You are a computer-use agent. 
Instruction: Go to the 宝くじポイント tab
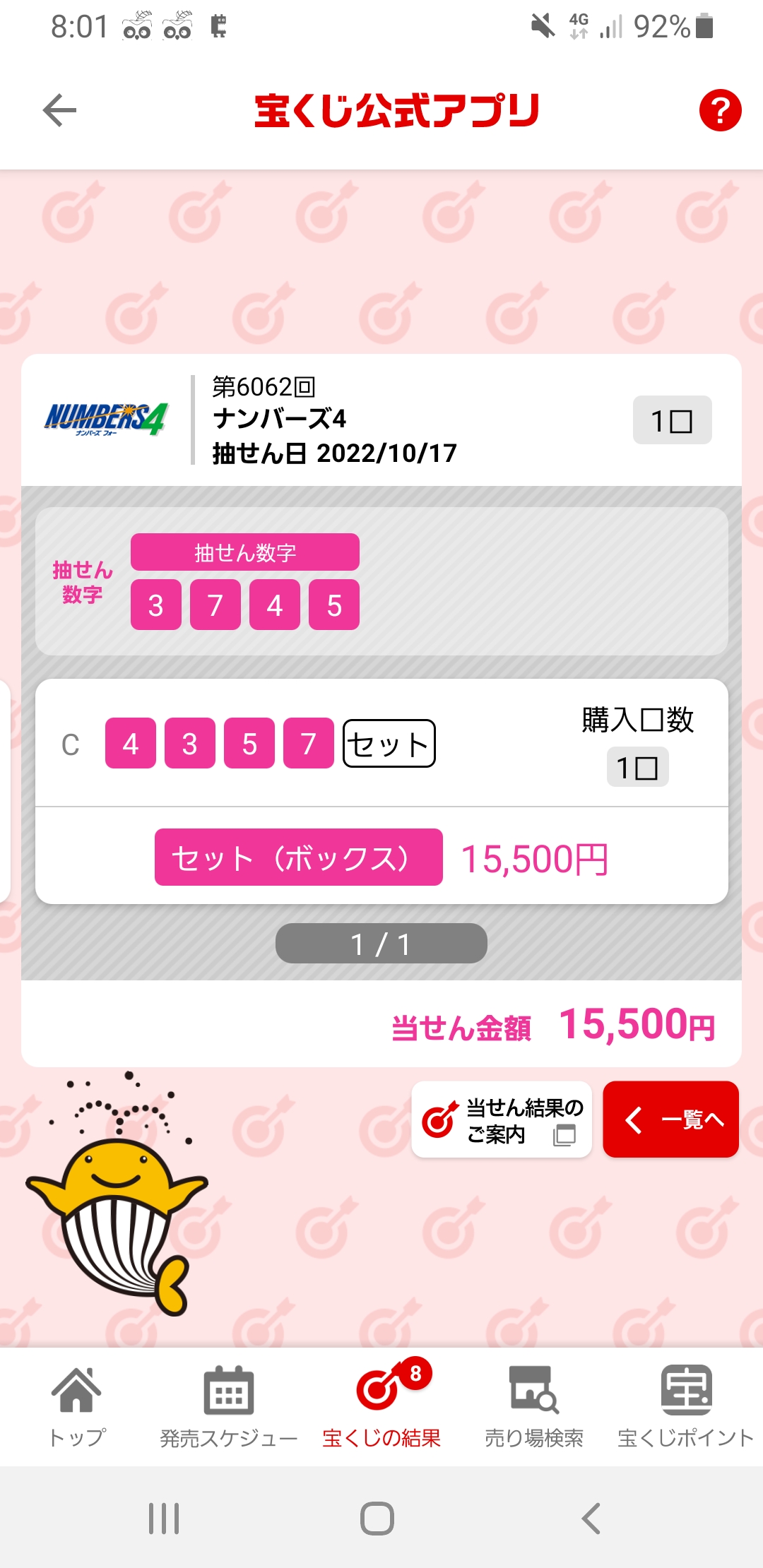(x=686, y=1407)
